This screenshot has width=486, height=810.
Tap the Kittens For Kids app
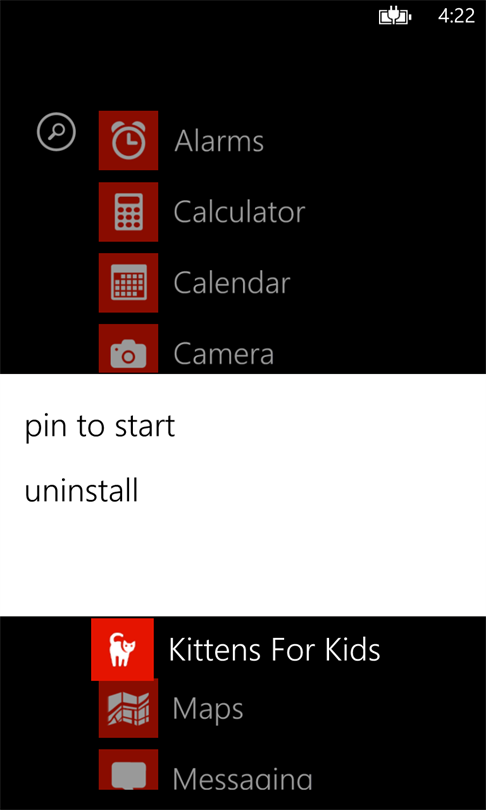236,649
